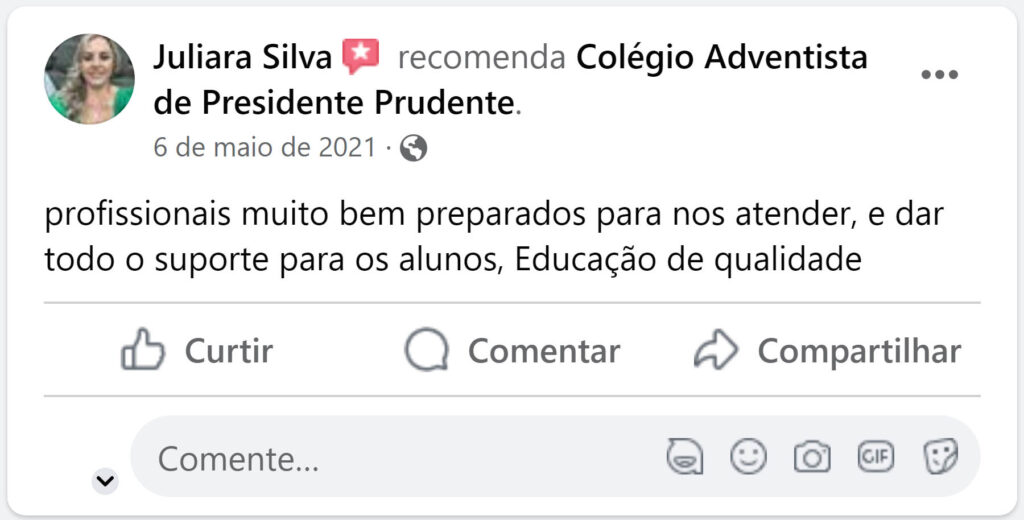The image size is (1024, 520).
Task: Attach a photo with the camera icon
Action: tap(812, 456)
